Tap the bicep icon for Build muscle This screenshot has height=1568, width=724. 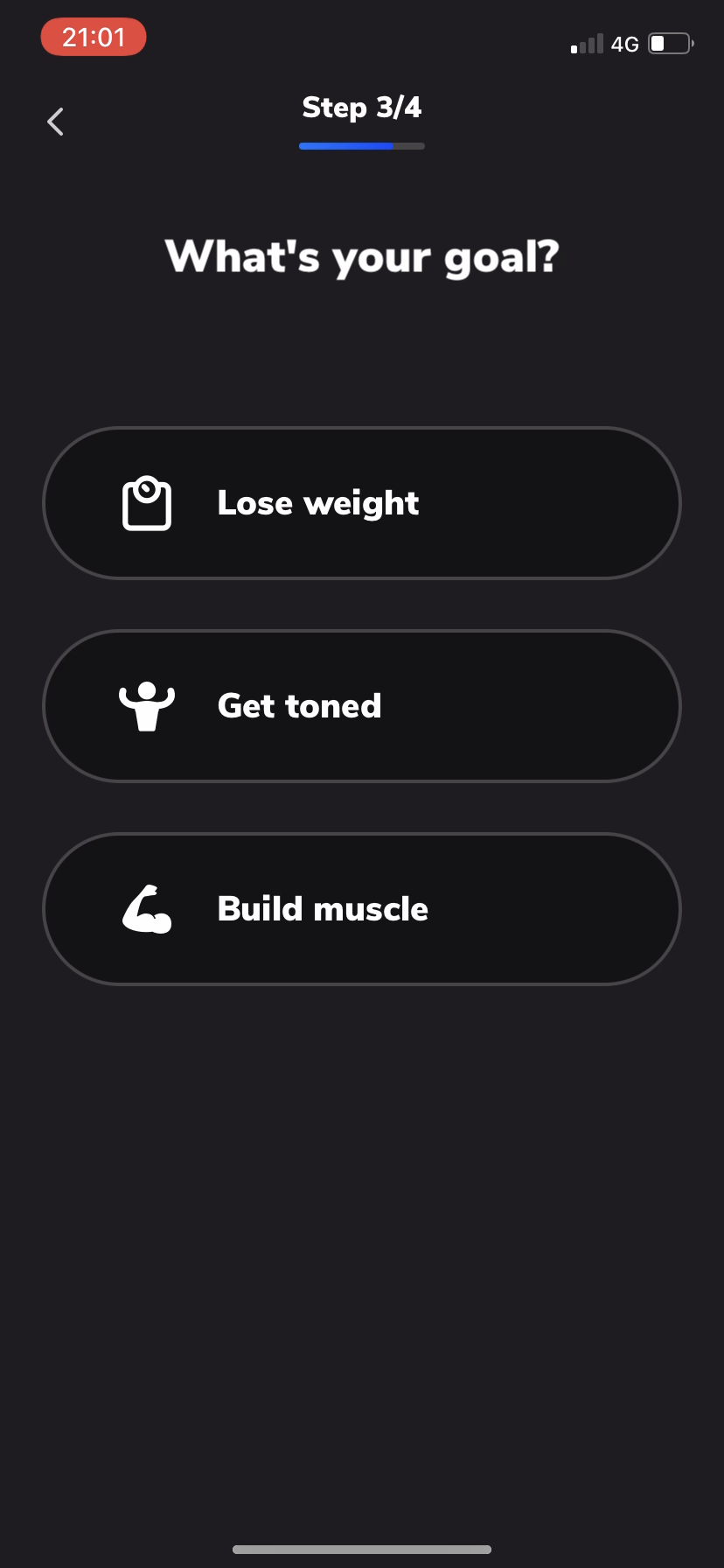pyautogui.click(x=146, y=909)
